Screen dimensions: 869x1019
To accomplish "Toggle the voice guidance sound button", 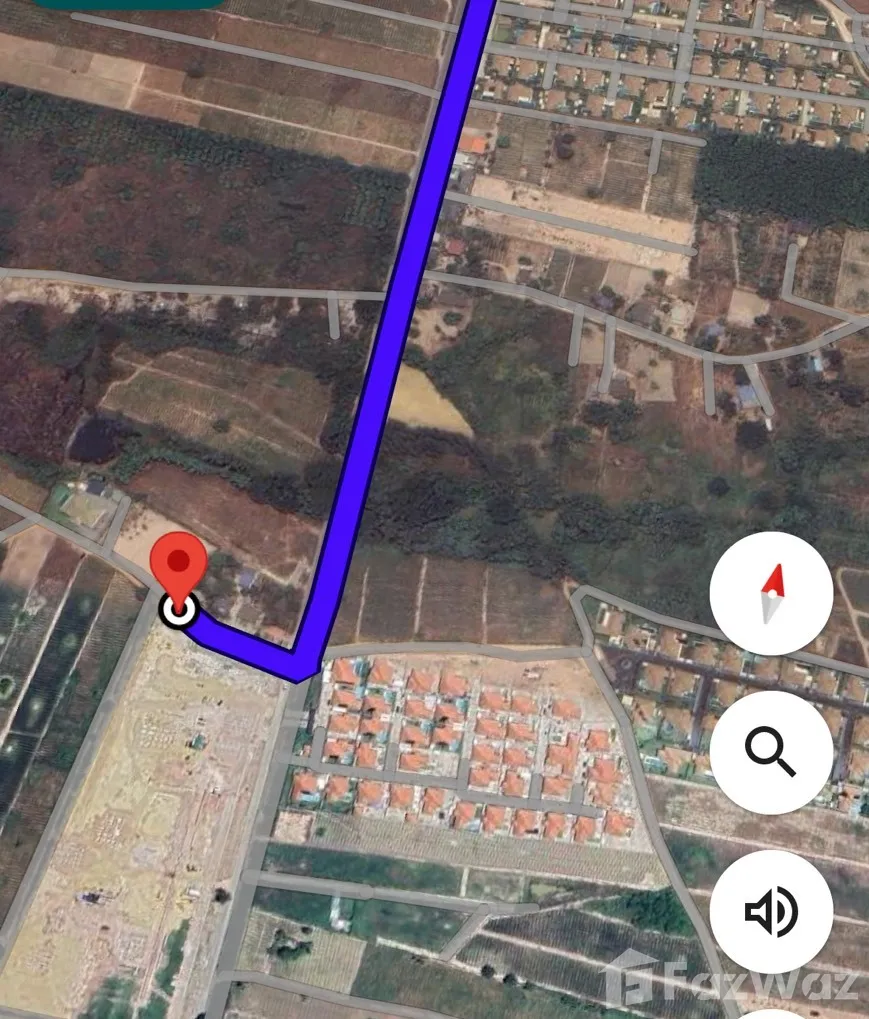I will point(771,910).
